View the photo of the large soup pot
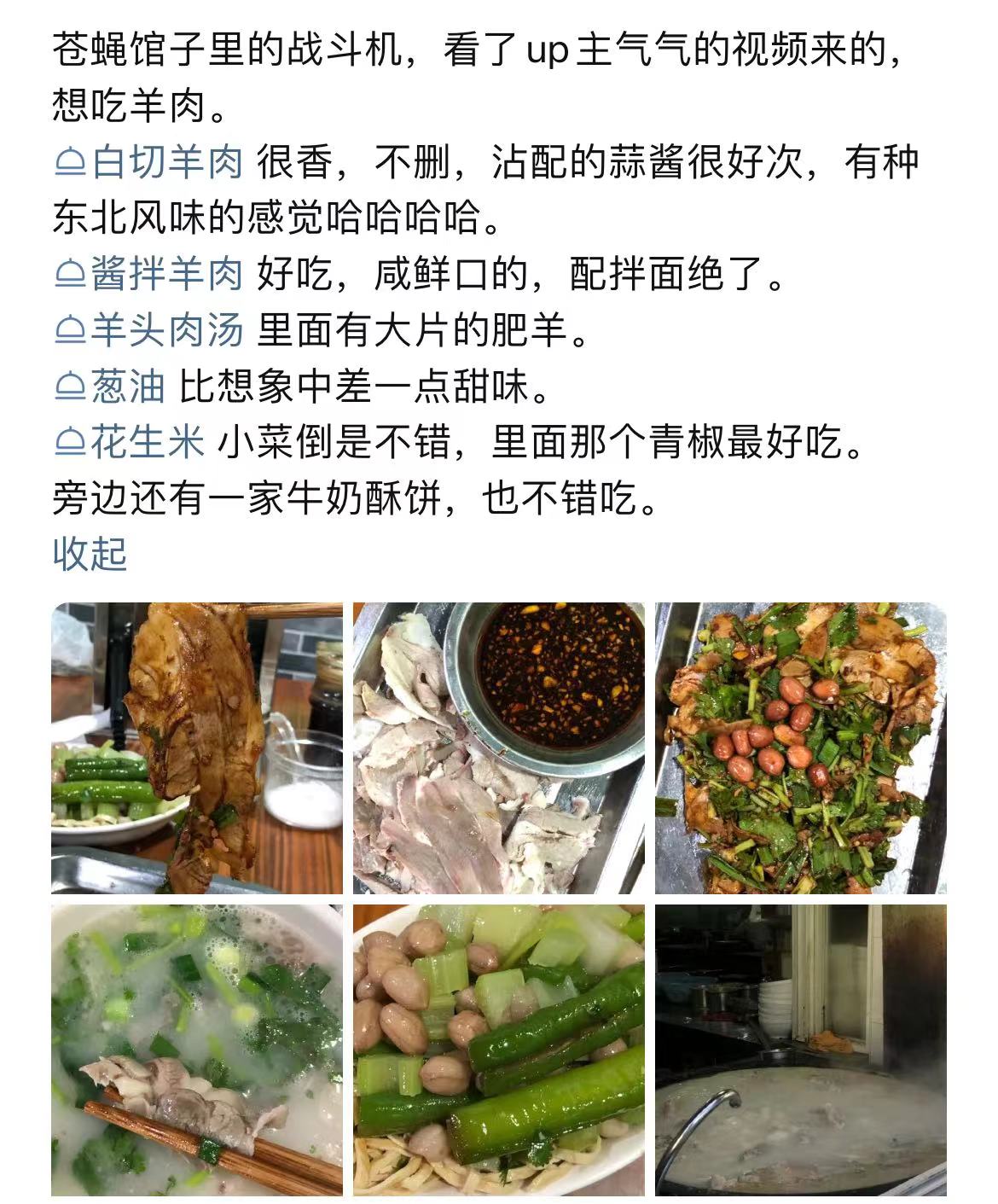This screenshot has width=998, height=1204. pyautogui.click(x=800, y=1050)
